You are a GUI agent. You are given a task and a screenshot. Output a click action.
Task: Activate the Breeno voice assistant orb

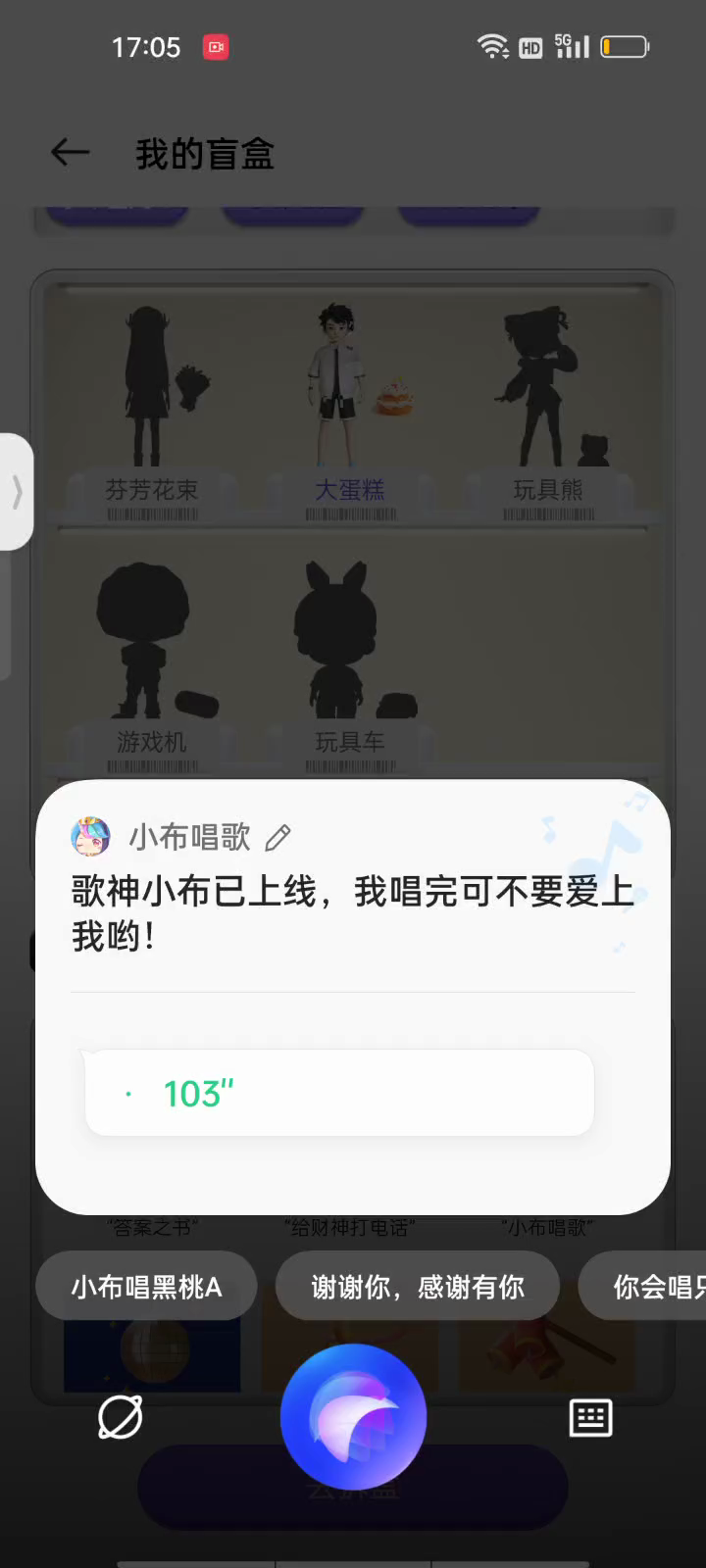(x=353, y=1417)
